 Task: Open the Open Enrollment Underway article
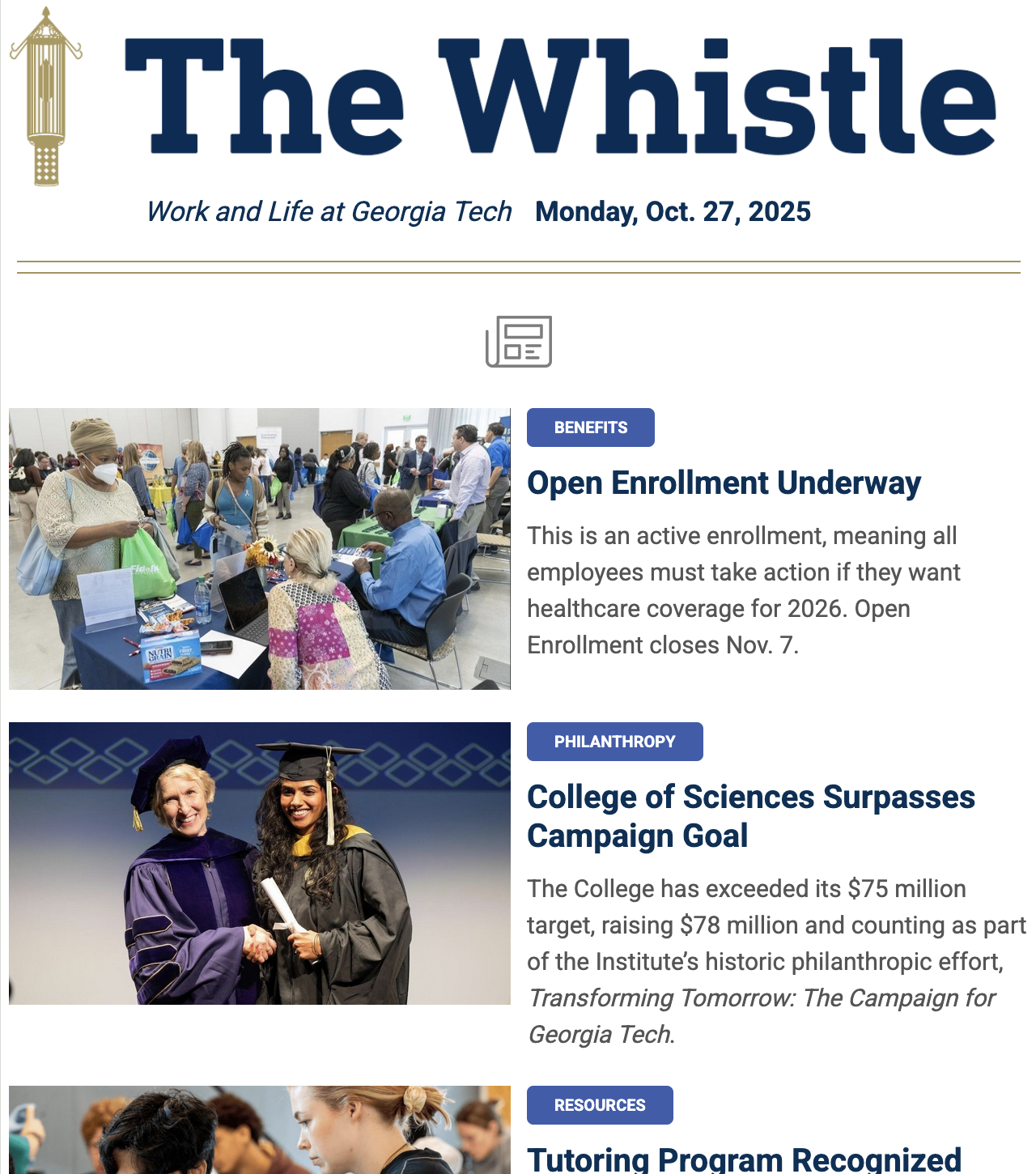(x=724, y=483)
